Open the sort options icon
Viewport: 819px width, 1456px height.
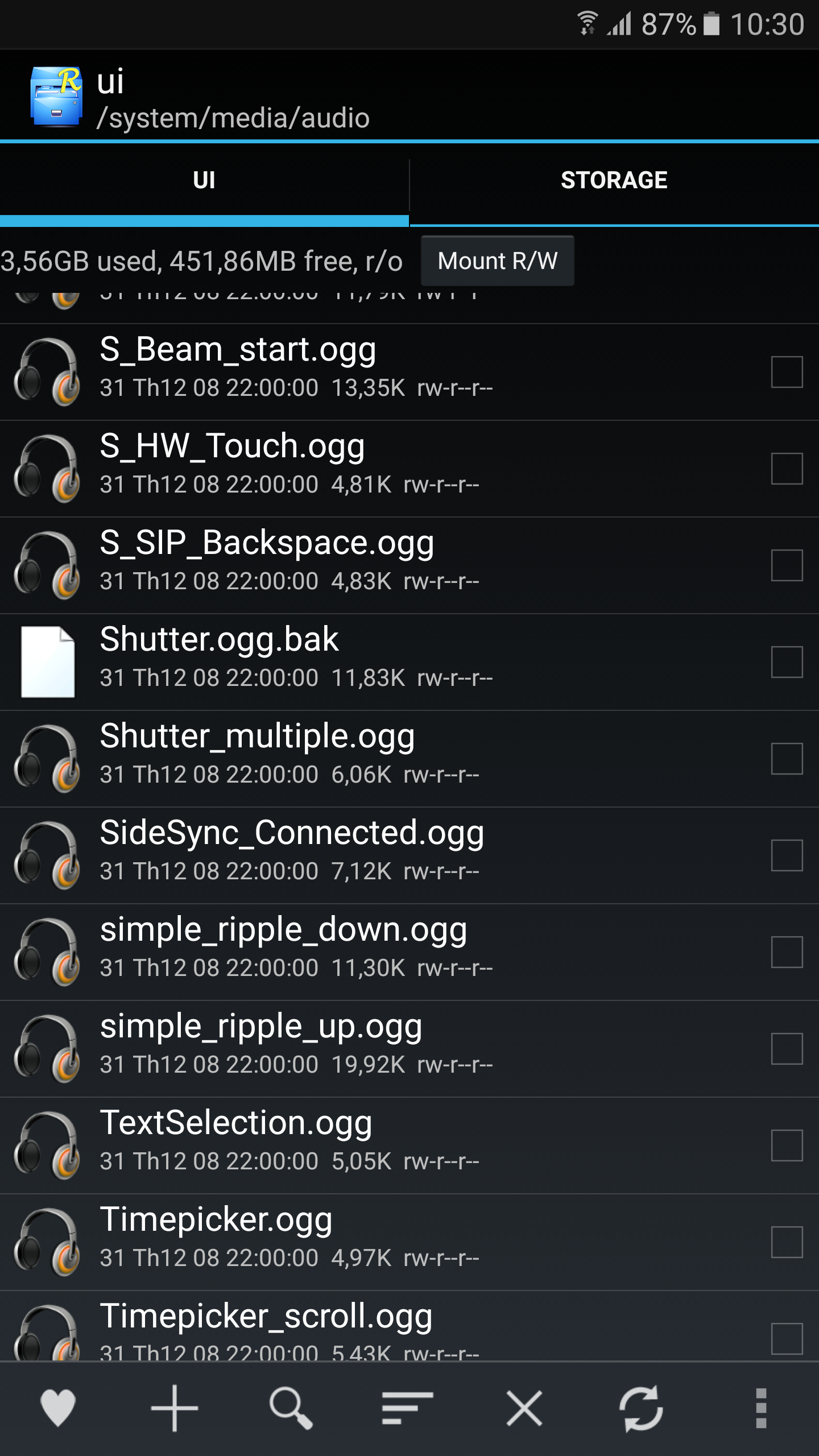click(x=408, y=1408)
